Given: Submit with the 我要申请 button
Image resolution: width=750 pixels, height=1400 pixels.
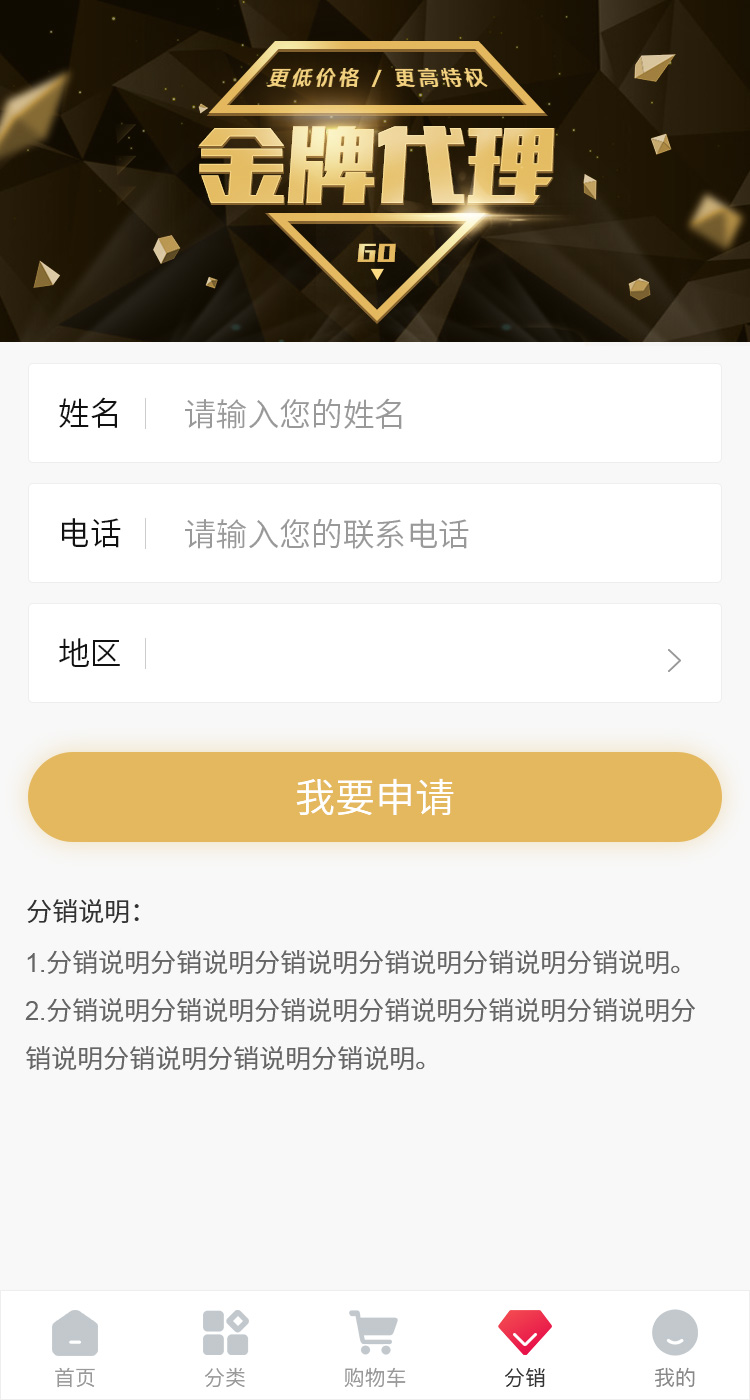Looking at the screenshot, I should [375, 797].
